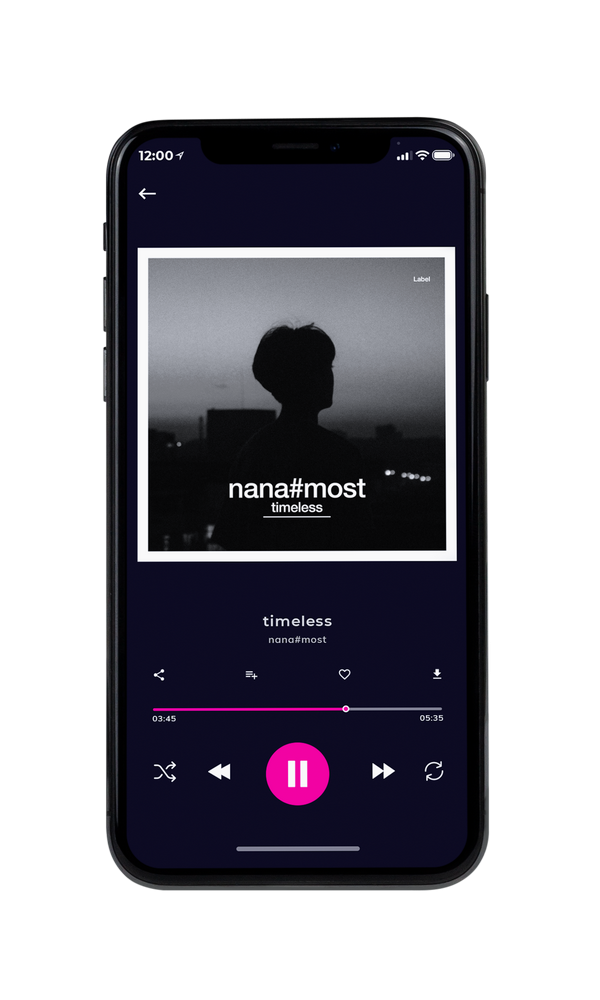The height and width of the screenshot is (1000, 600).
Task: Add this track to a playlist
Action: 251,675
